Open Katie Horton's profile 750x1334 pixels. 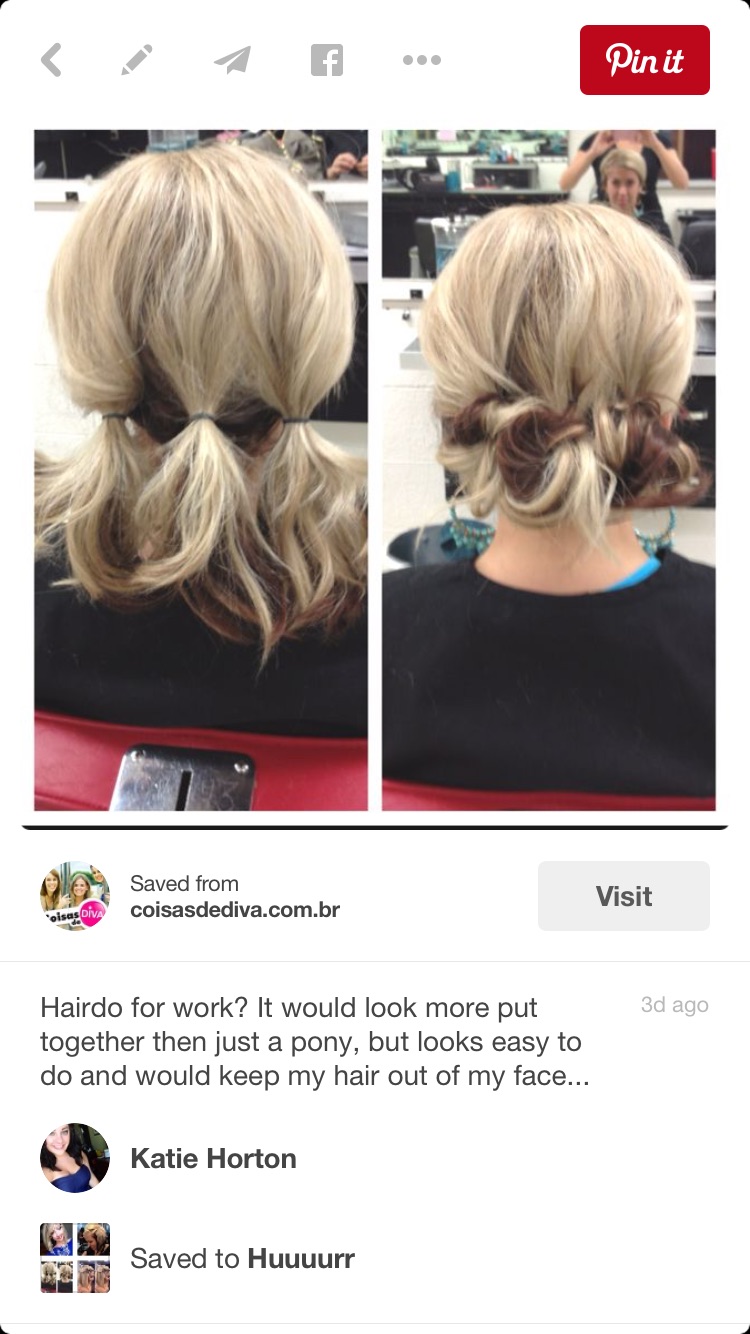pos(213,1158)
